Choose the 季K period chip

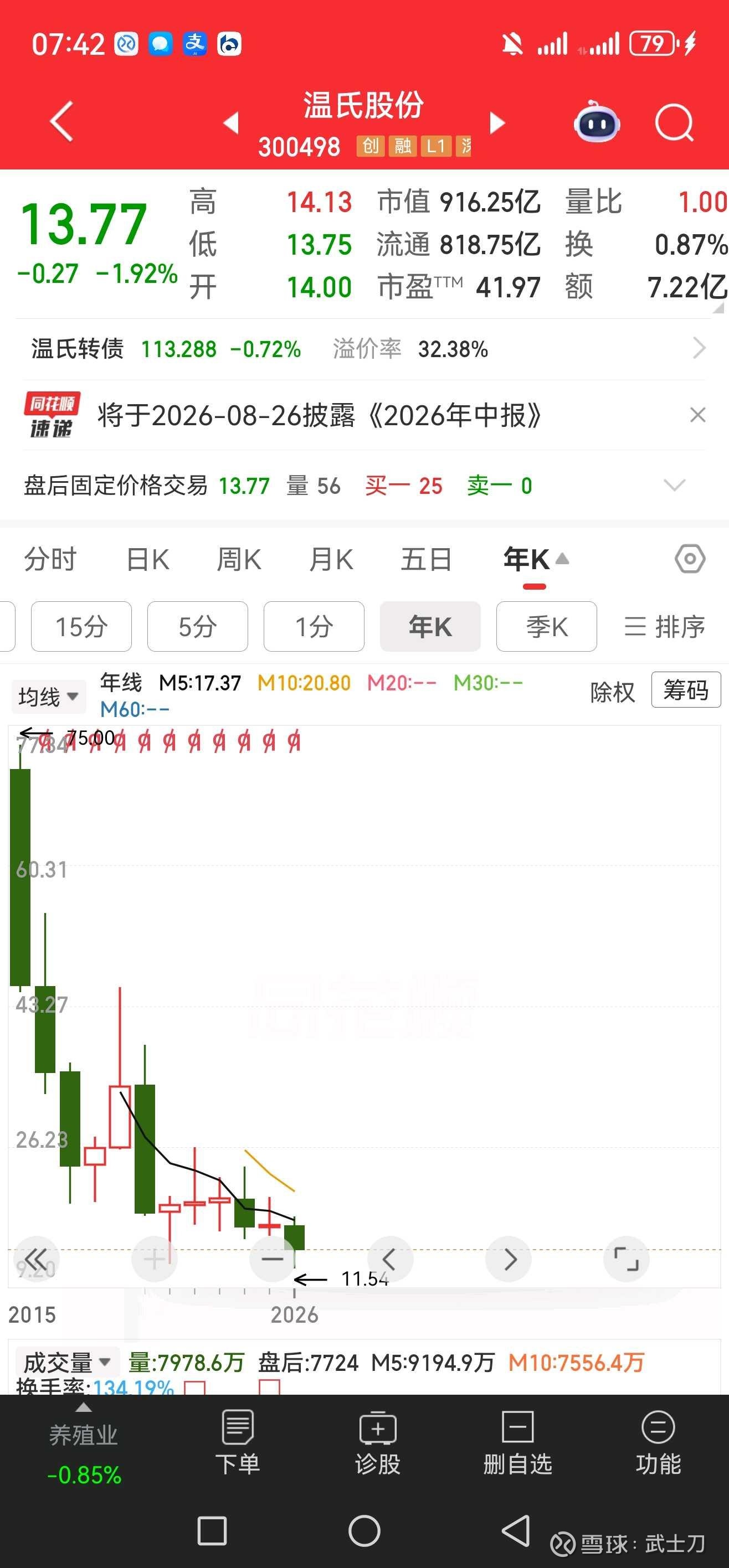pyautogui.click(x=546, y=626)
